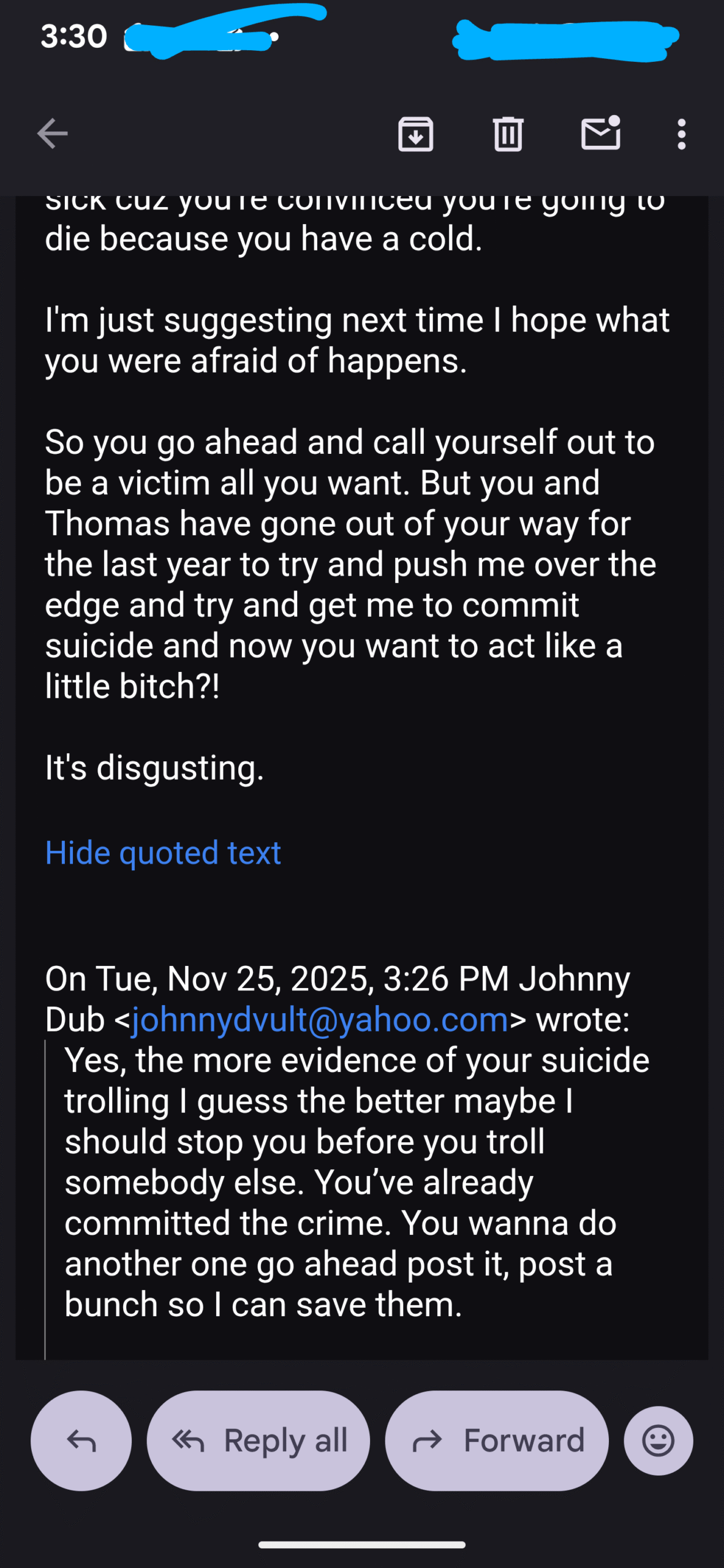The width and height of the screenshot is (724, 1568).
Task: Open the three-dot overflow menu
Action: click(x=681, y=134)
